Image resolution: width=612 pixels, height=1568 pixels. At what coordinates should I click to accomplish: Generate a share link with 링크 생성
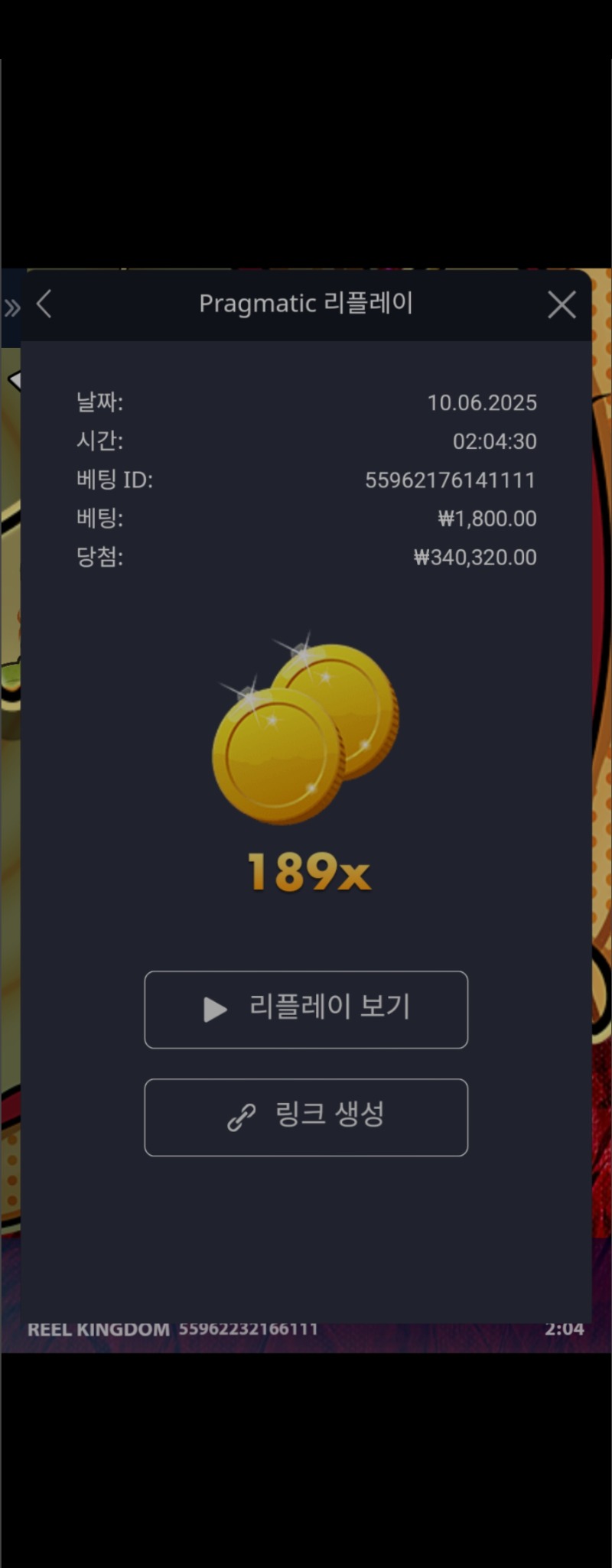(x=306, y=1117)
